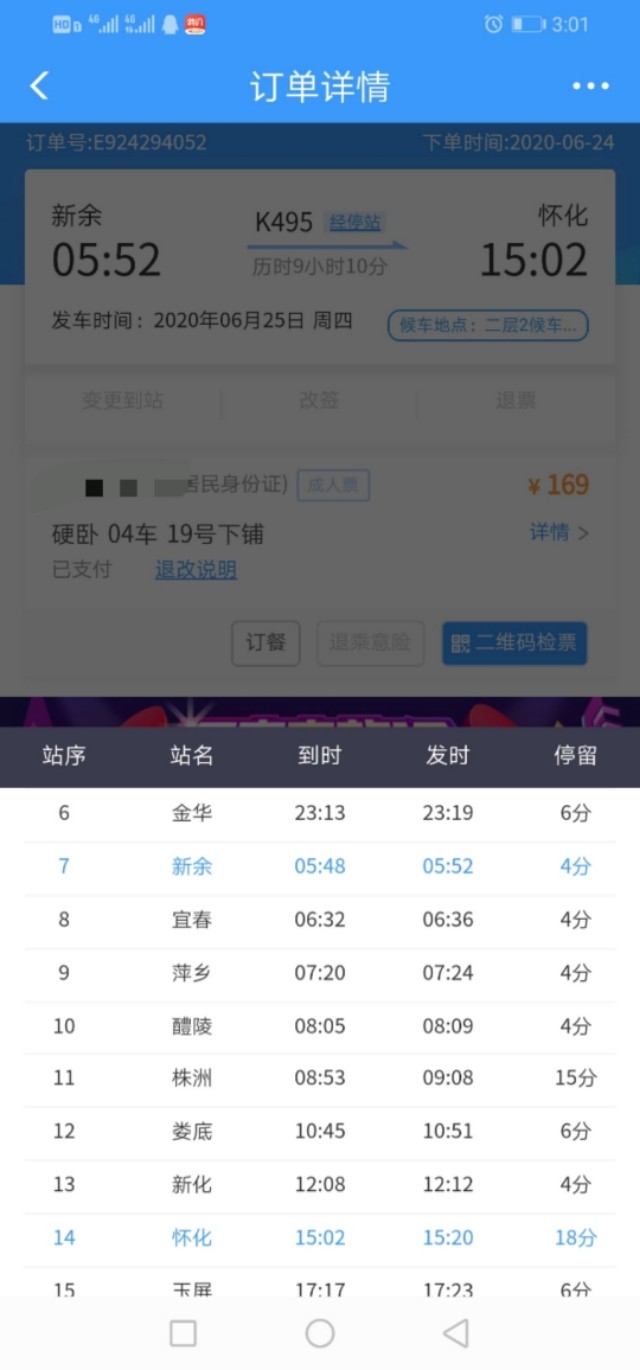Tap the 订餐 button to order meals
Screen dimensions: 640x1370
pos(266,643)
